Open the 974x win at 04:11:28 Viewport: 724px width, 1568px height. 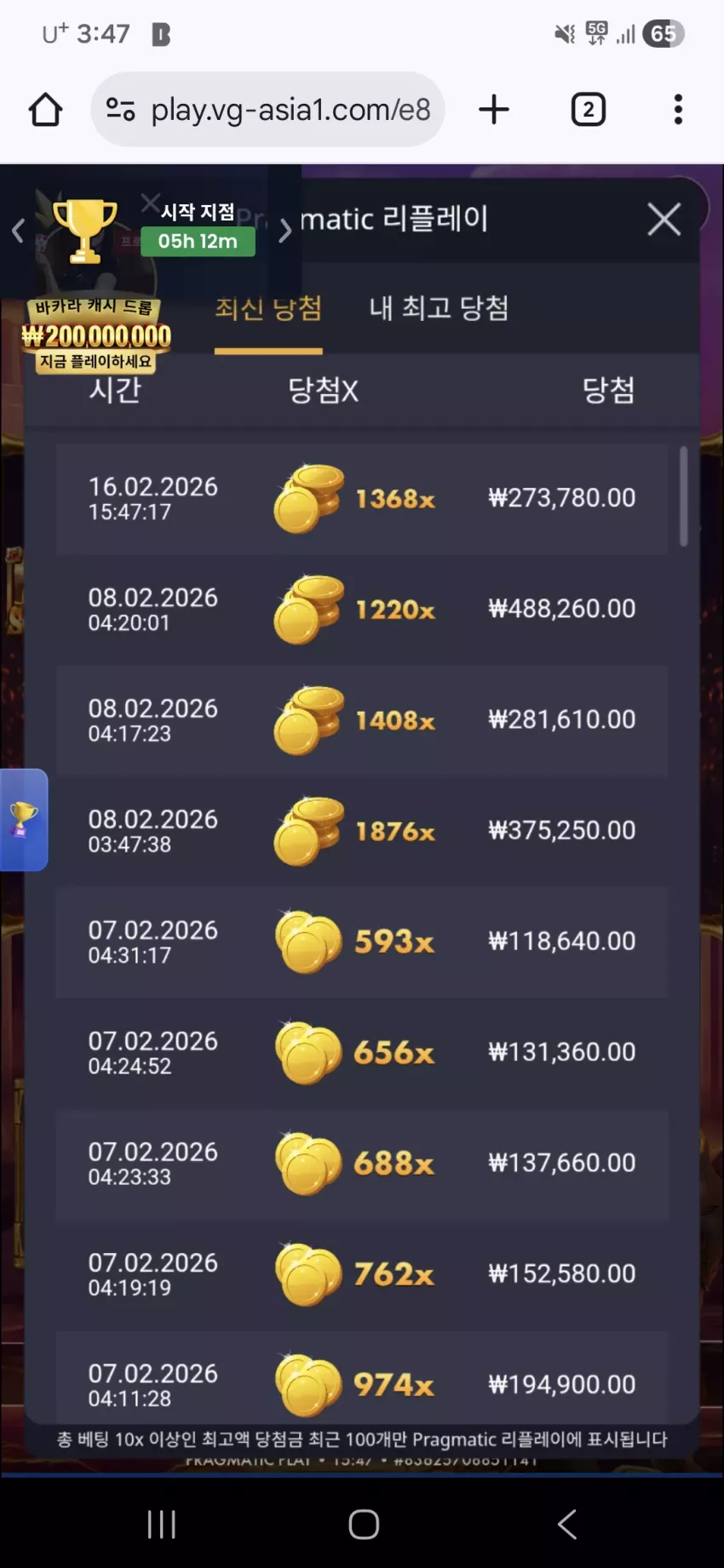point(362,1379)
